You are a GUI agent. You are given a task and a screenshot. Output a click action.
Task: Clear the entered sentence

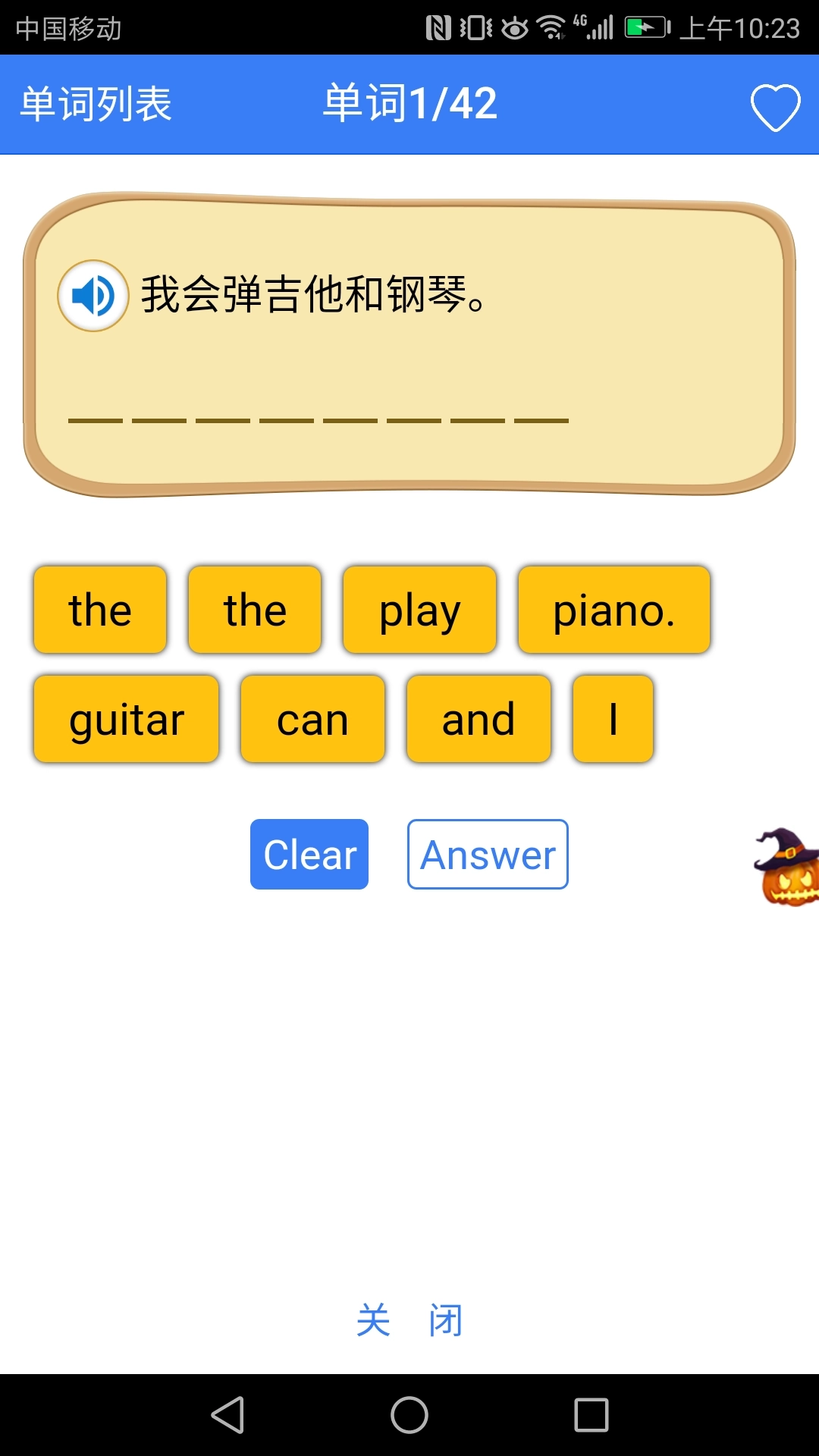[309, 855]
